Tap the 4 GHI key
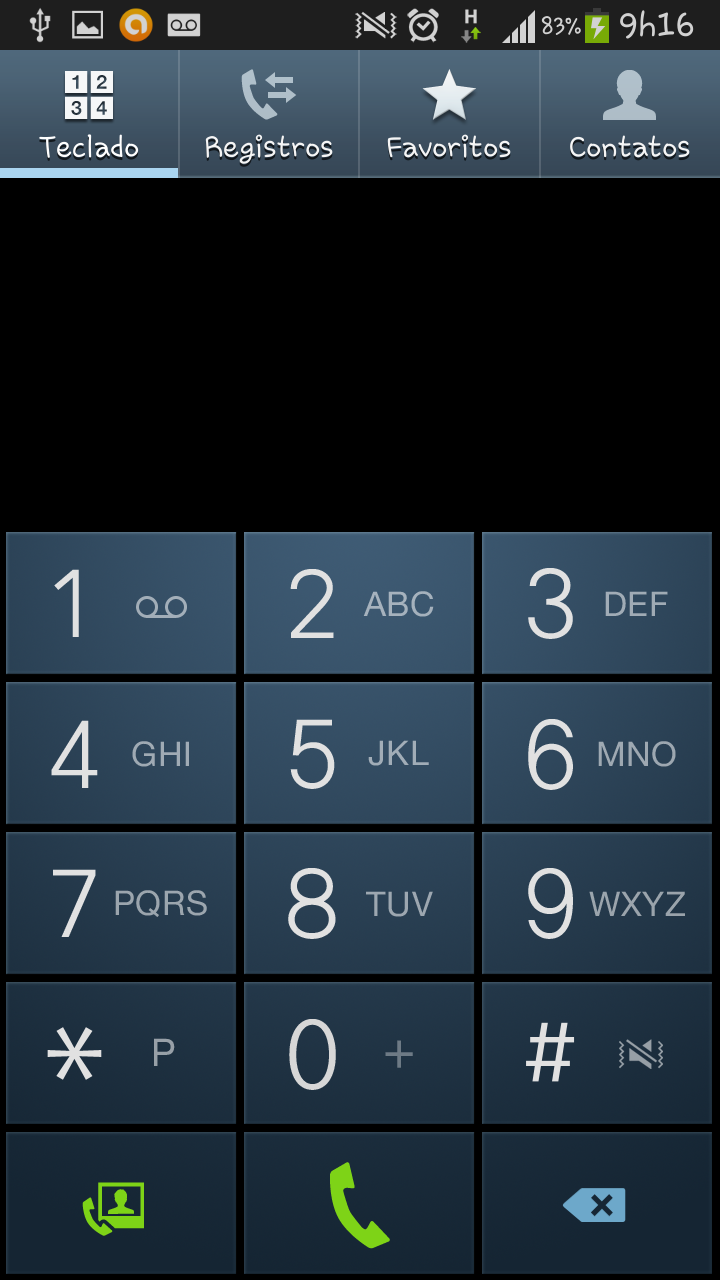 tap(121, 753)
